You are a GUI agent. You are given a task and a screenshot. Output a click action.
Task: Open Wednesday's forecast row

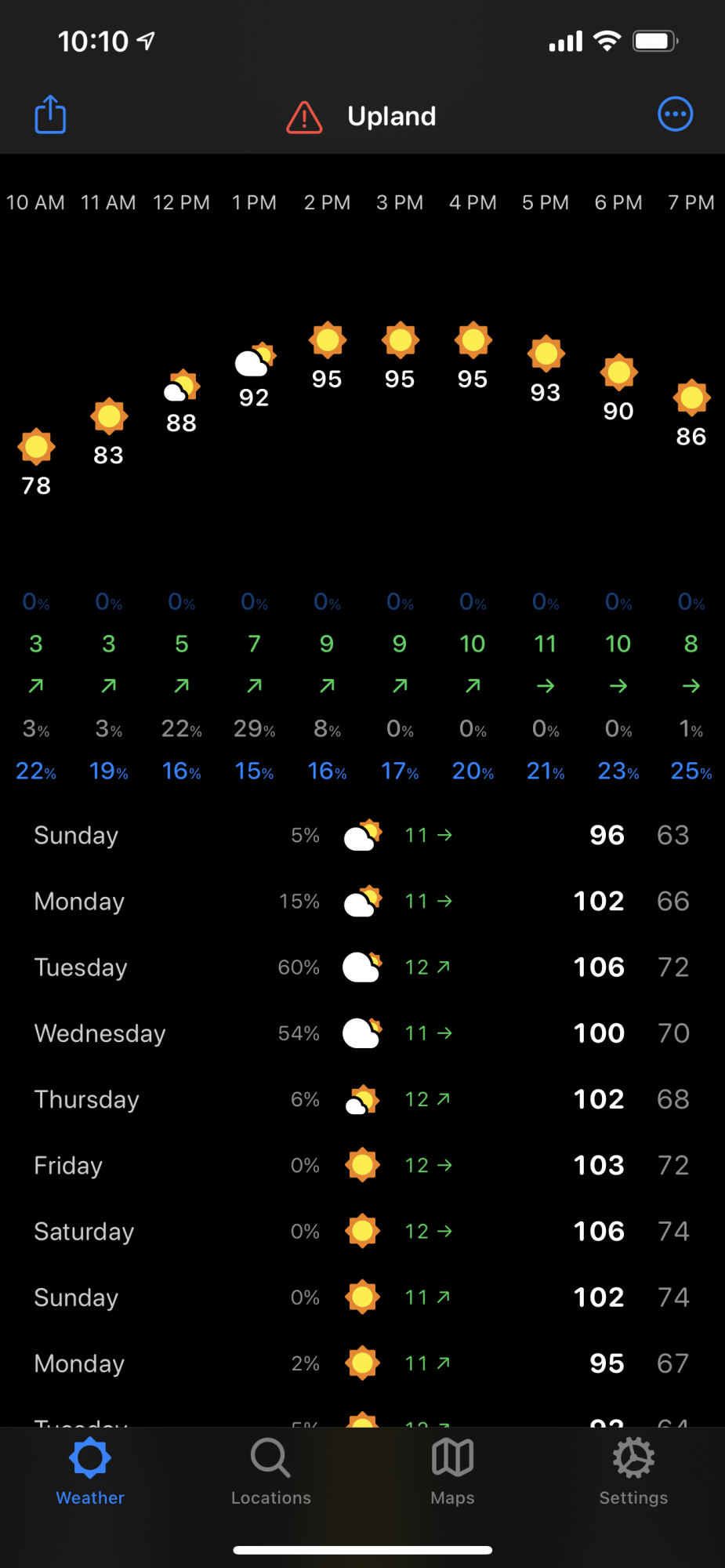click(362, 1033)
